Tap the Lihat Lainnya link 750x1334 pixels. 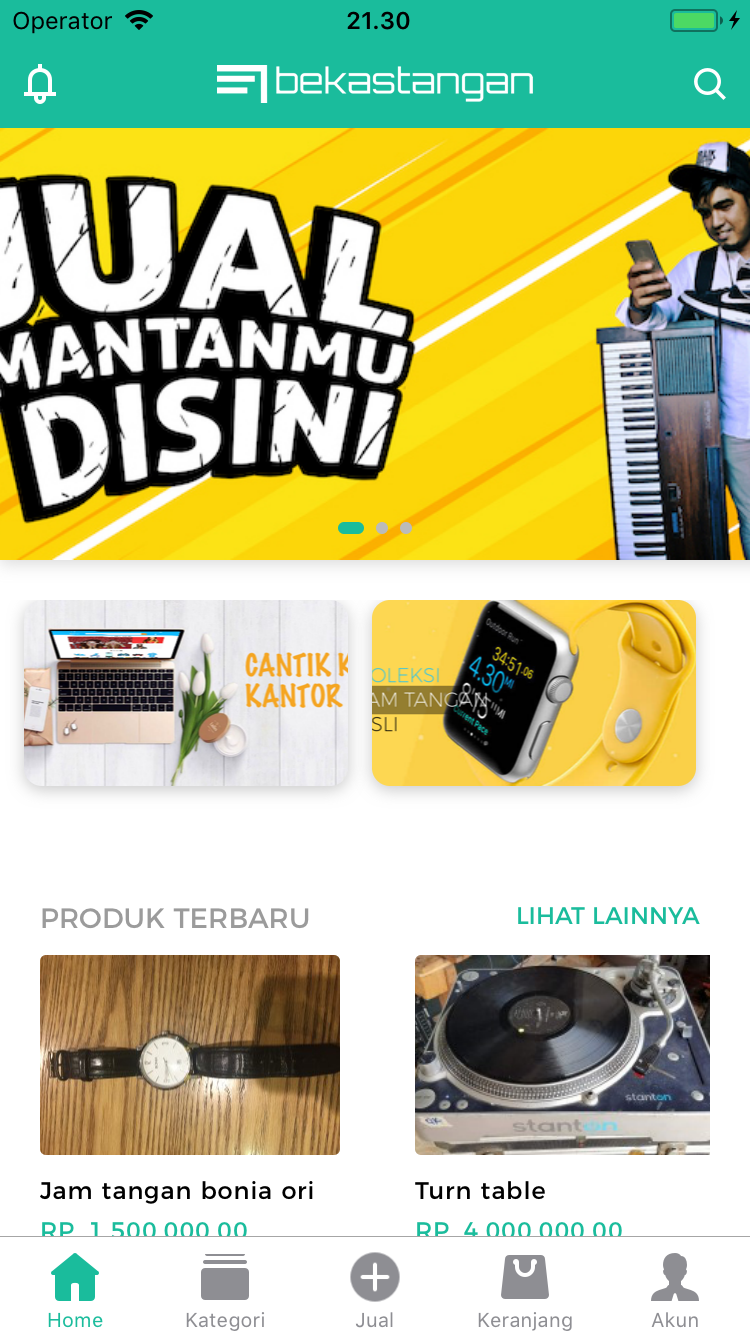pos(607,916)
